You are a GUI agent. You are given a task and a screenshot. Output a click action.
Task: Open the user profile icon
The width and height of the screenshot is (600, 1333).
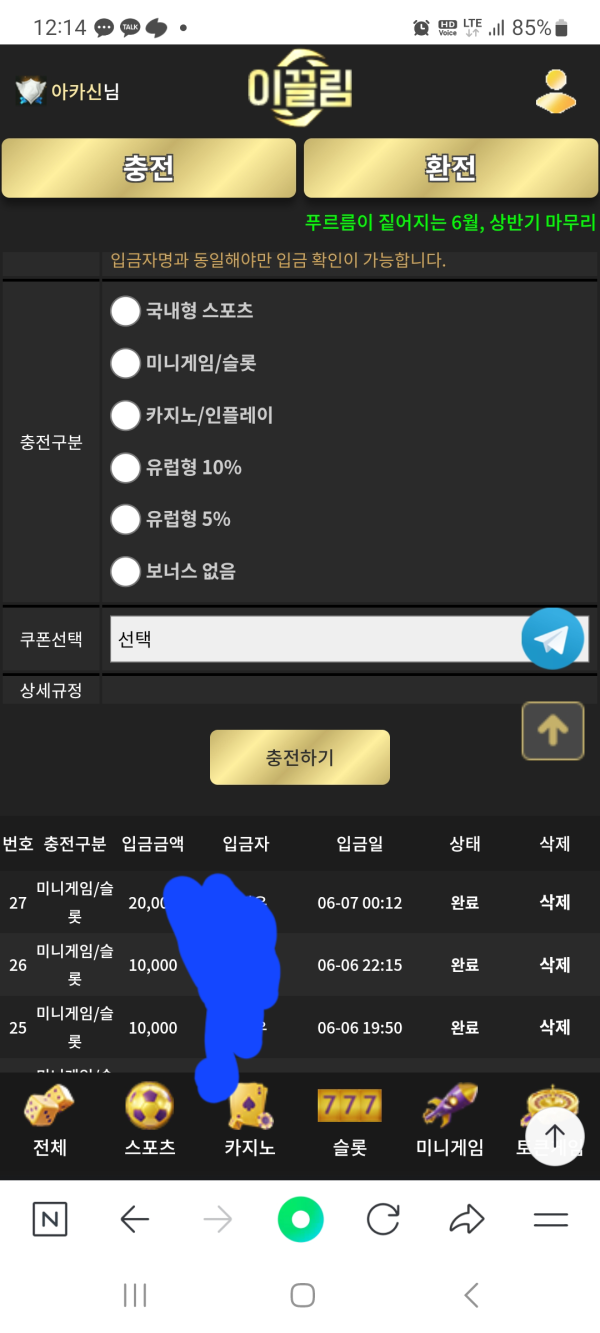[555, 90]
